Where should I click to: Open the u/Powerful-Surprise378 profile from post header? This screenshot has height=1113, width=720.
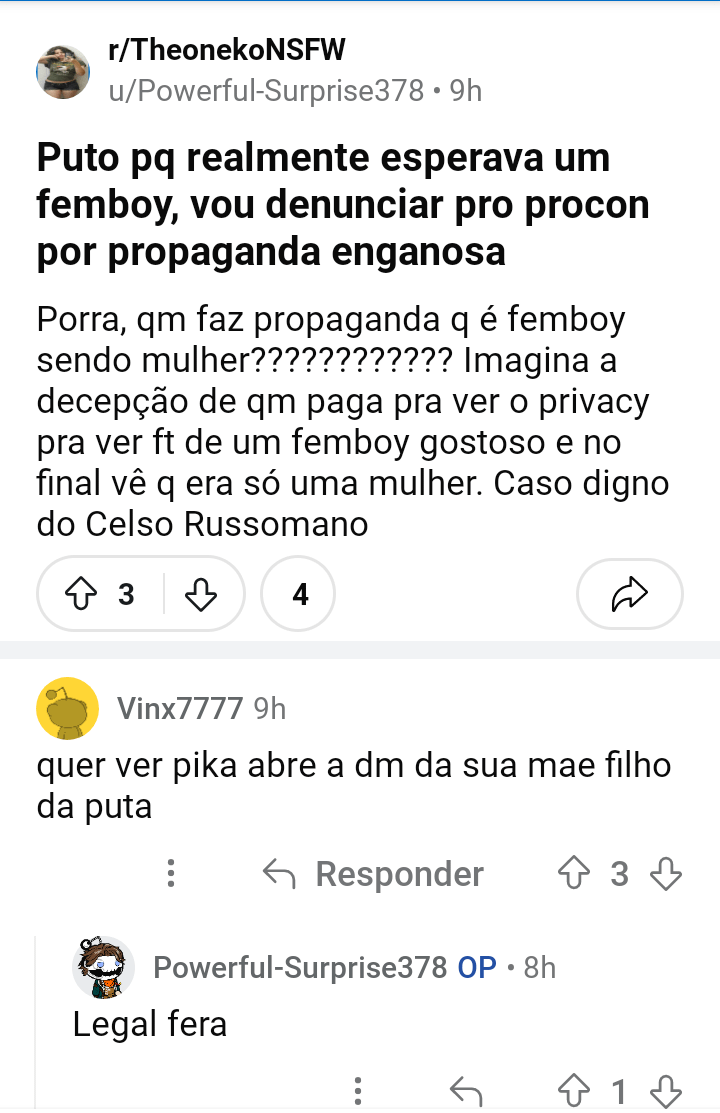266,91
